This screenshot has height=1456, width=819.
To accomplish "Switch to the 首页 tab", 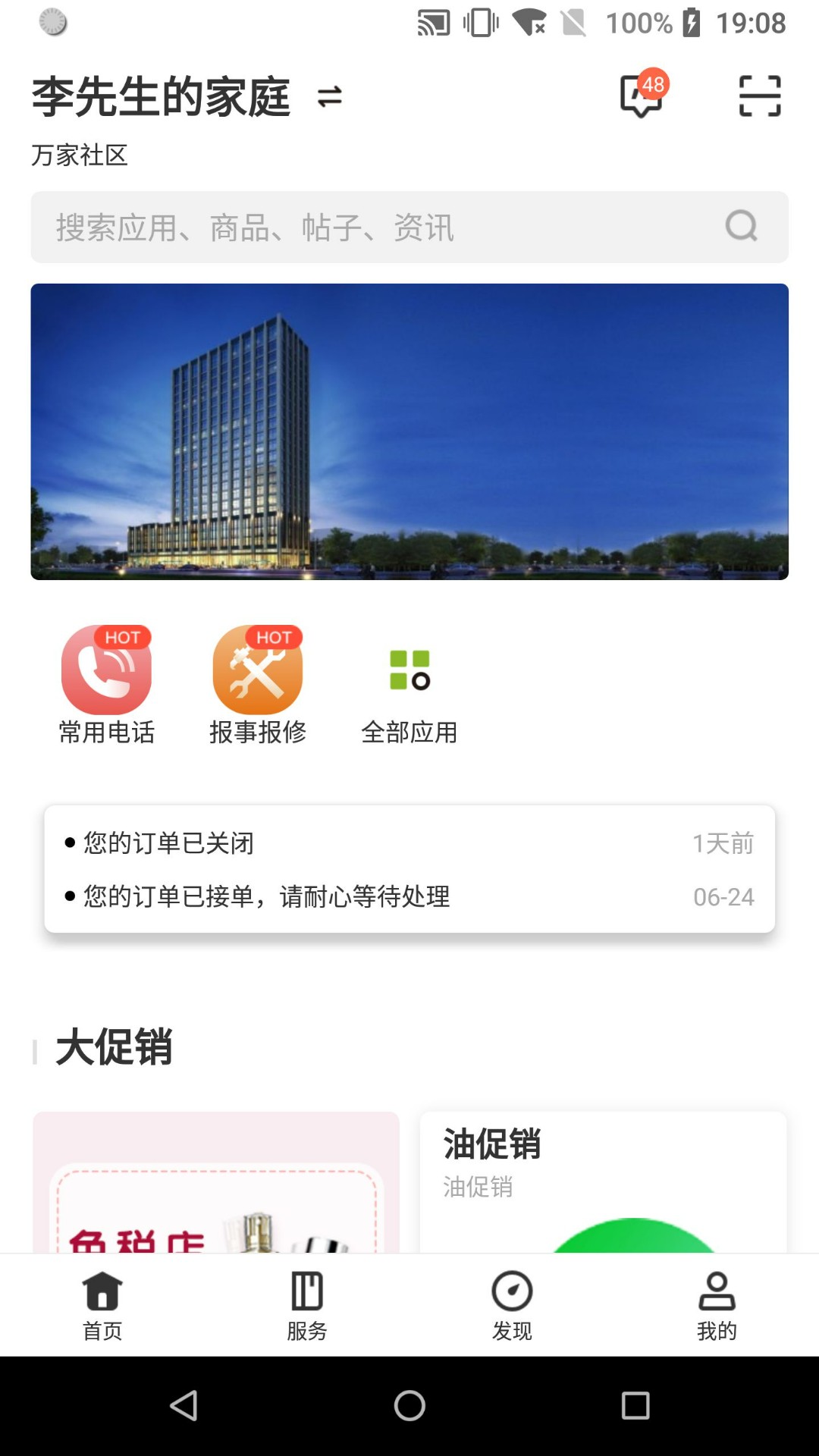I will click(102, 1304).
